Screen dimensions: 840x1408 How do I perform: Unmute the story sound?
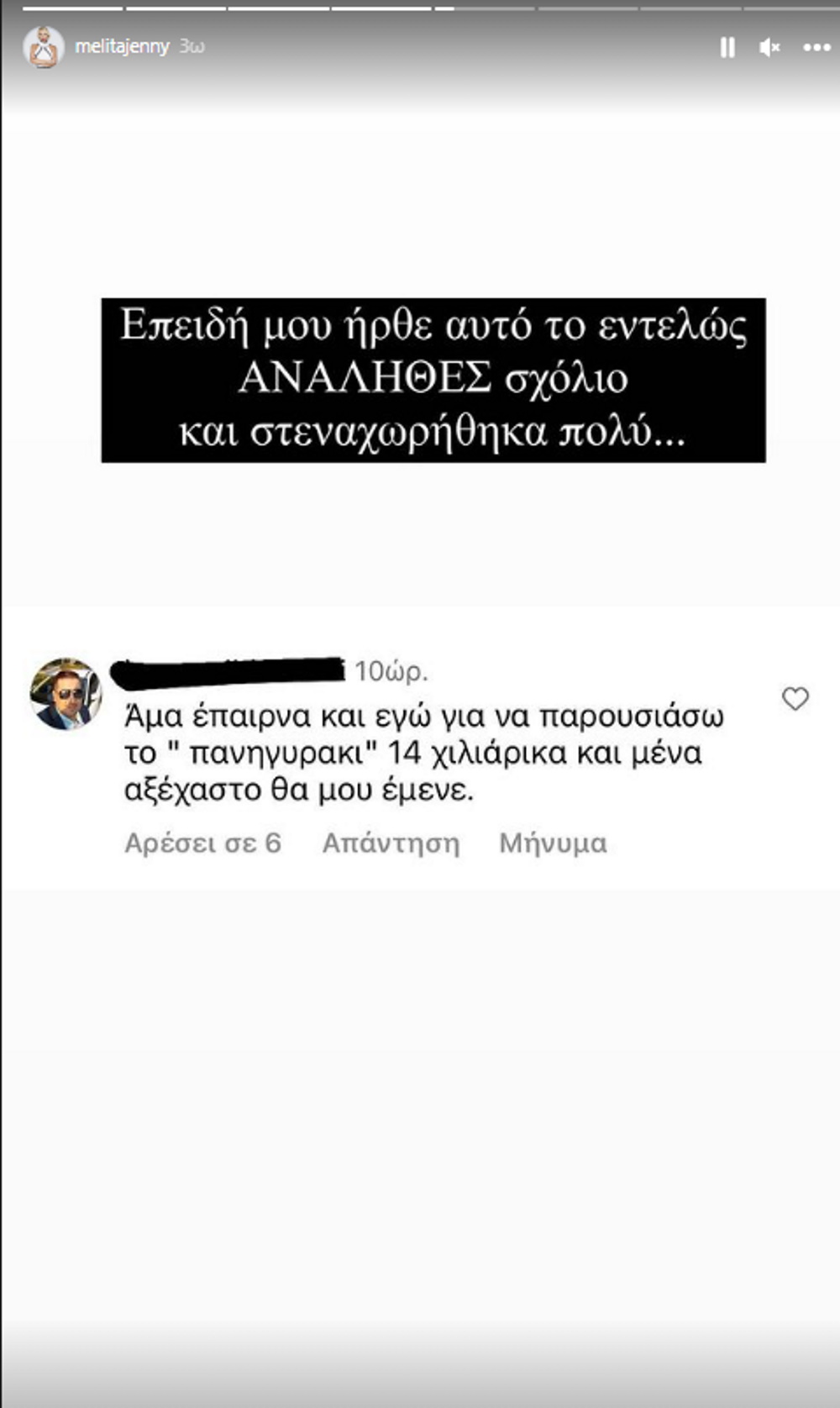pyautogui.click(x=769, y=48)
